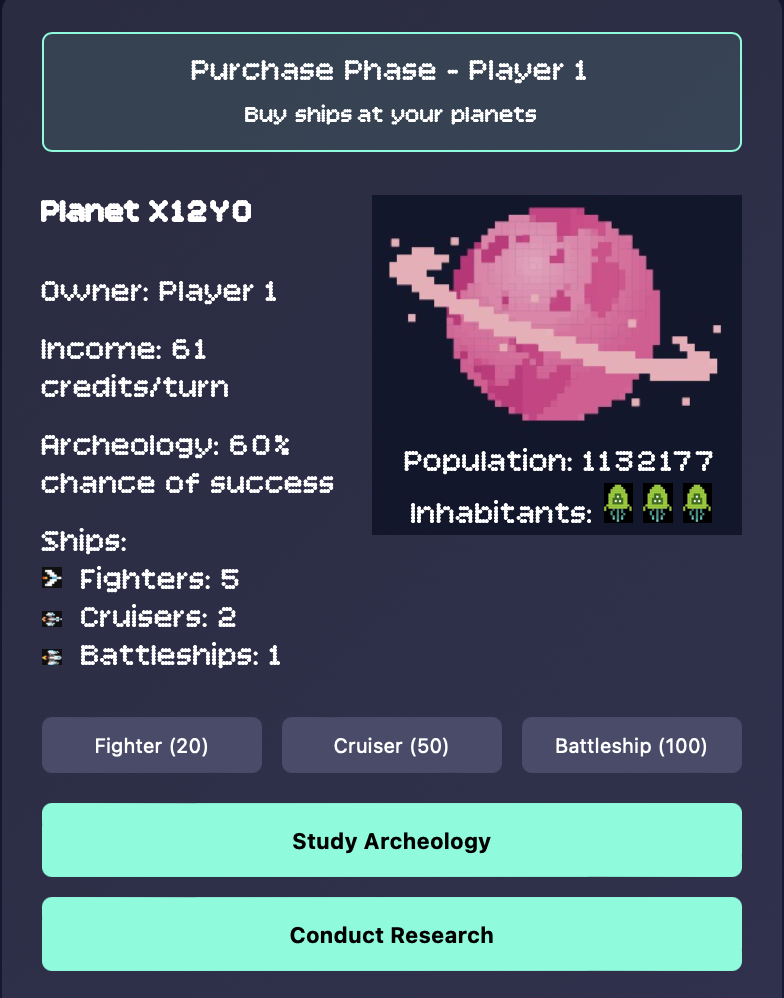Buy a Fighter for 20 credits
Viewport: 784px width, 998px height.
(x=152, y=745)
